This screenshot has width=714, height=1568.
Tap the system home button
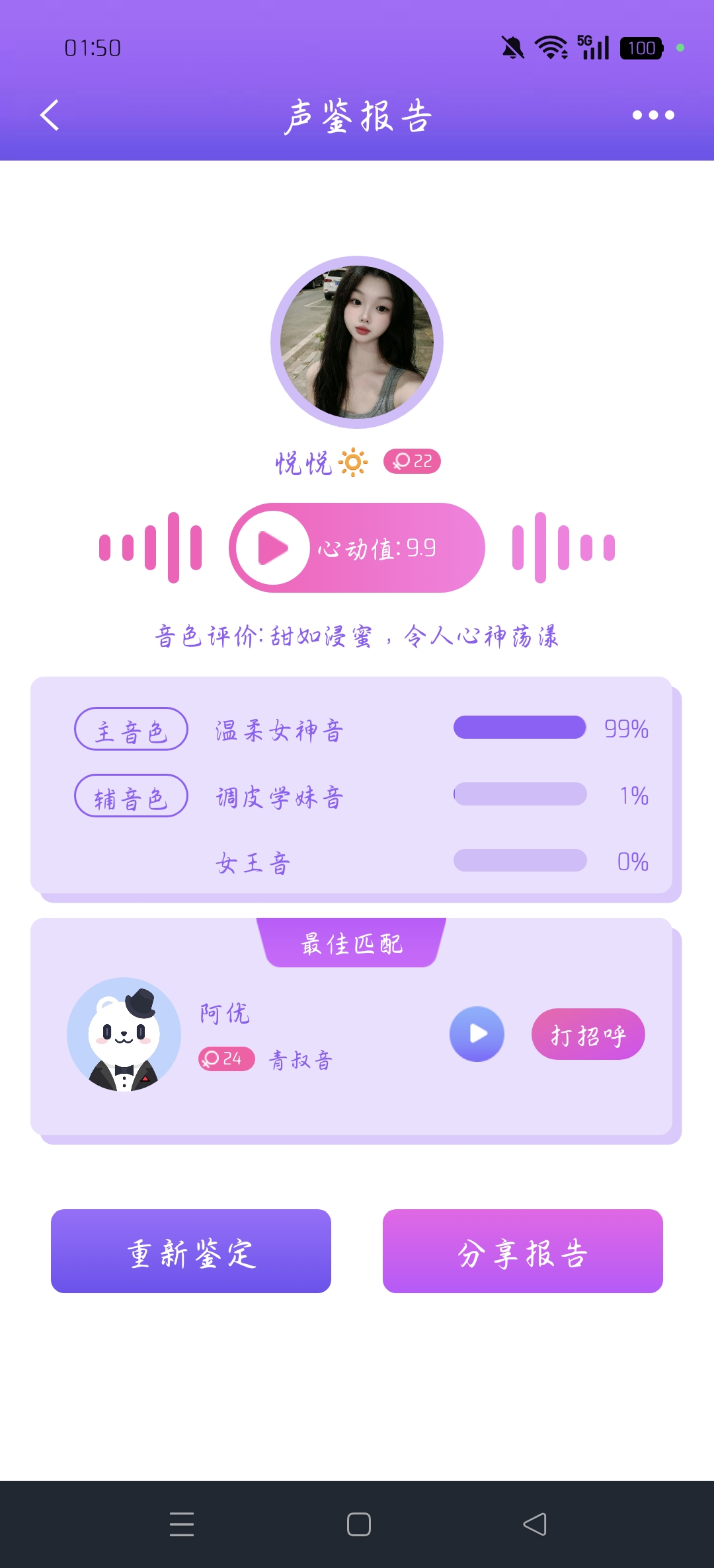[358, 1524]
